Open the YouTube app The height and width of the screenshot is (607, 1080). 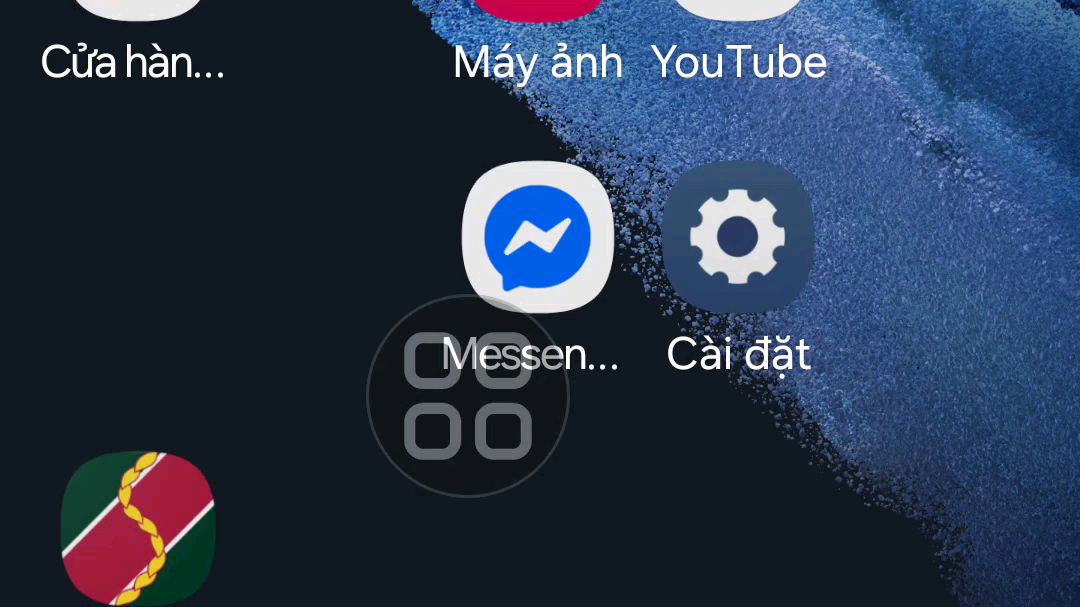pyautogui.click(x=739, y=40)
